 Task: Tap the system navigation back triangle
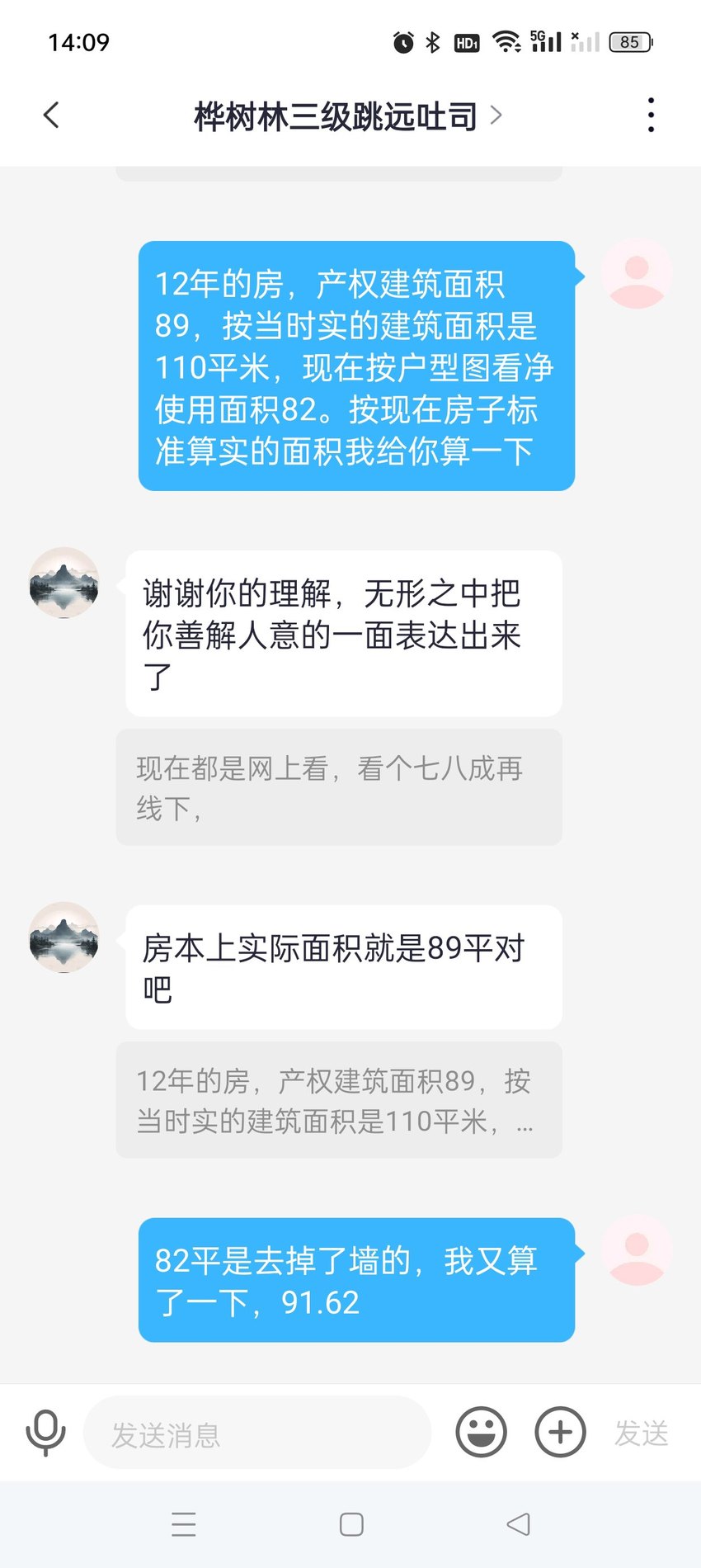pyautogui.click(x=519, y=1524)
